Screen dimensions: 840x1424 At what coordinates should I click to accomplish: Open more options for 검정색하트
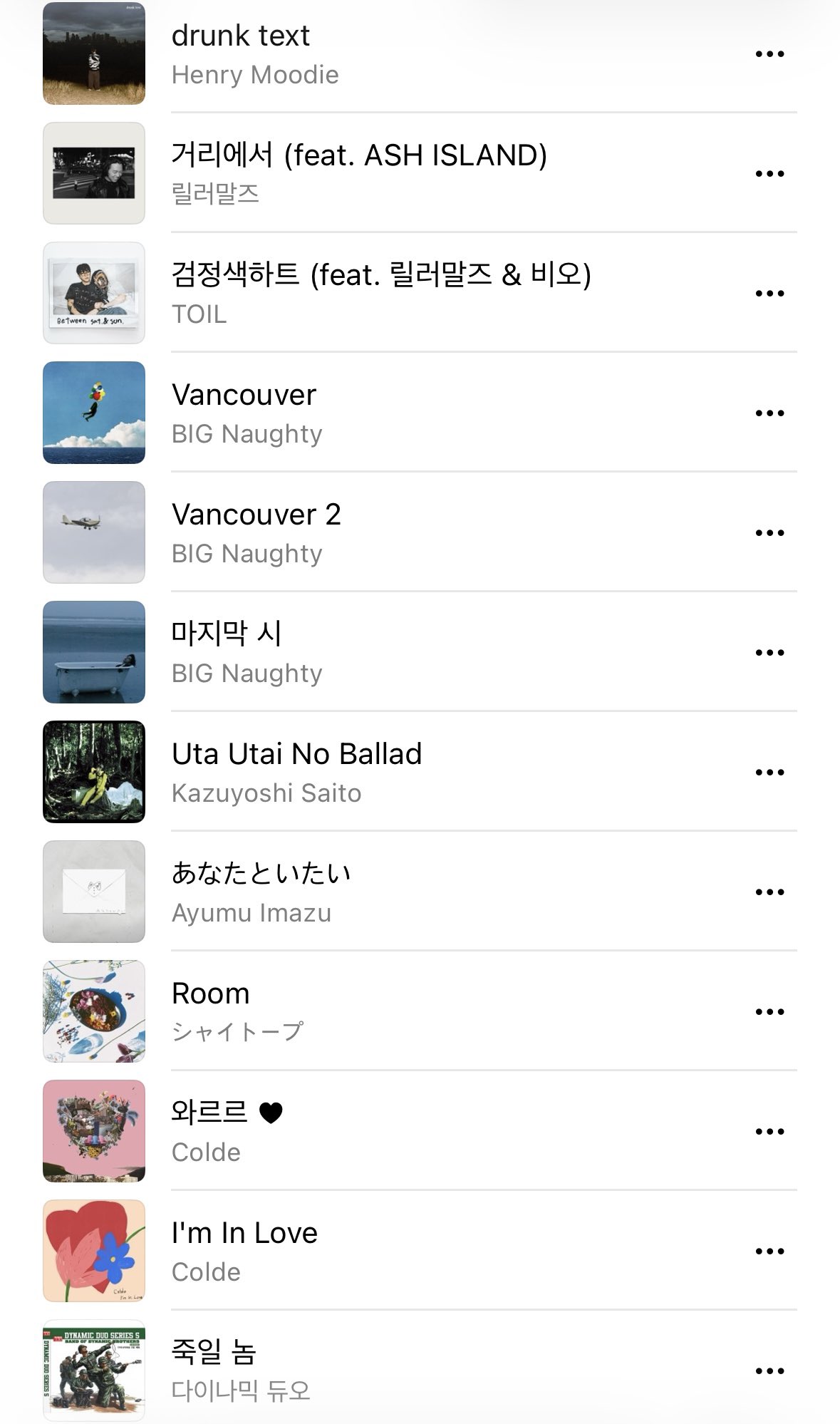[769, 294]
